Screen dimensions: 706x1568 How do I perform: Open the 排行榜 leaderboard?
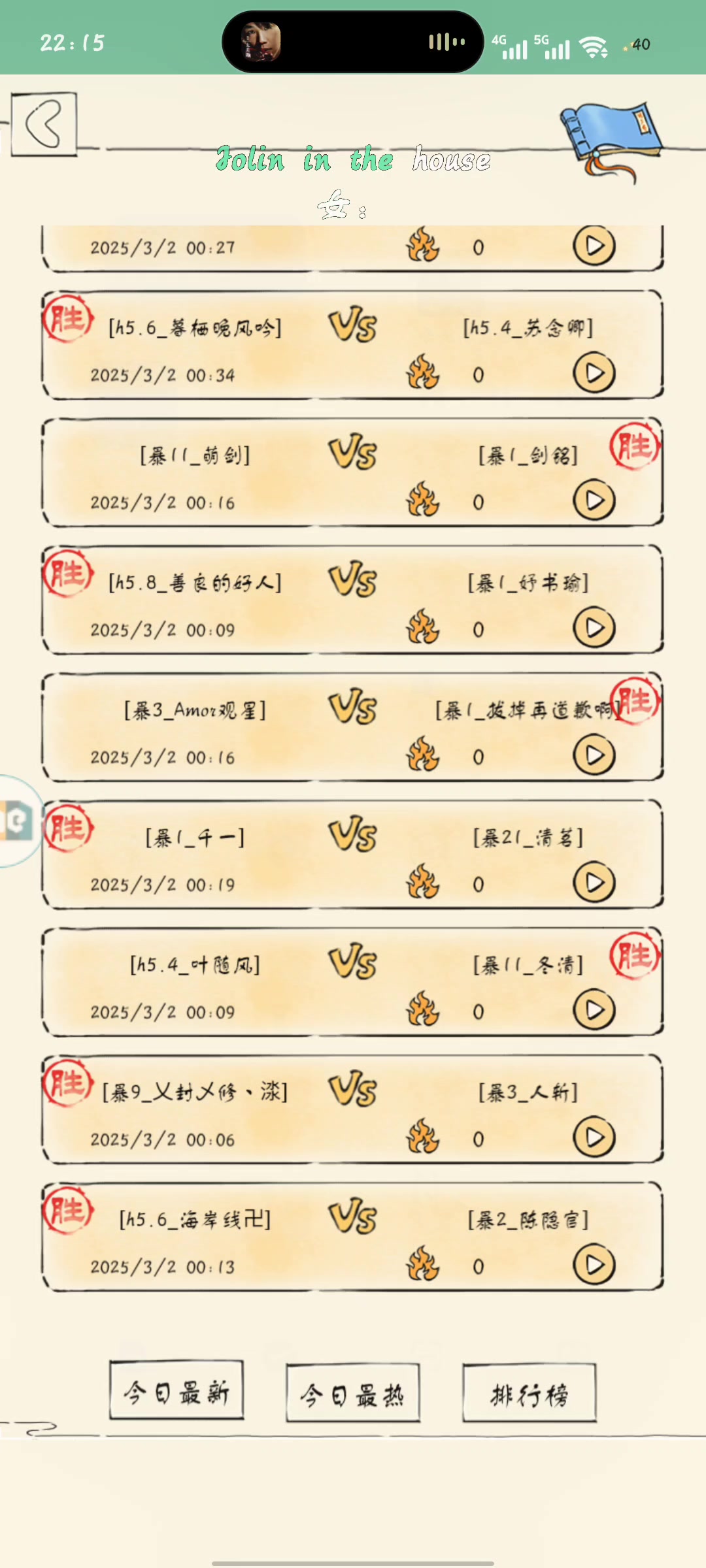(529, 1393)
